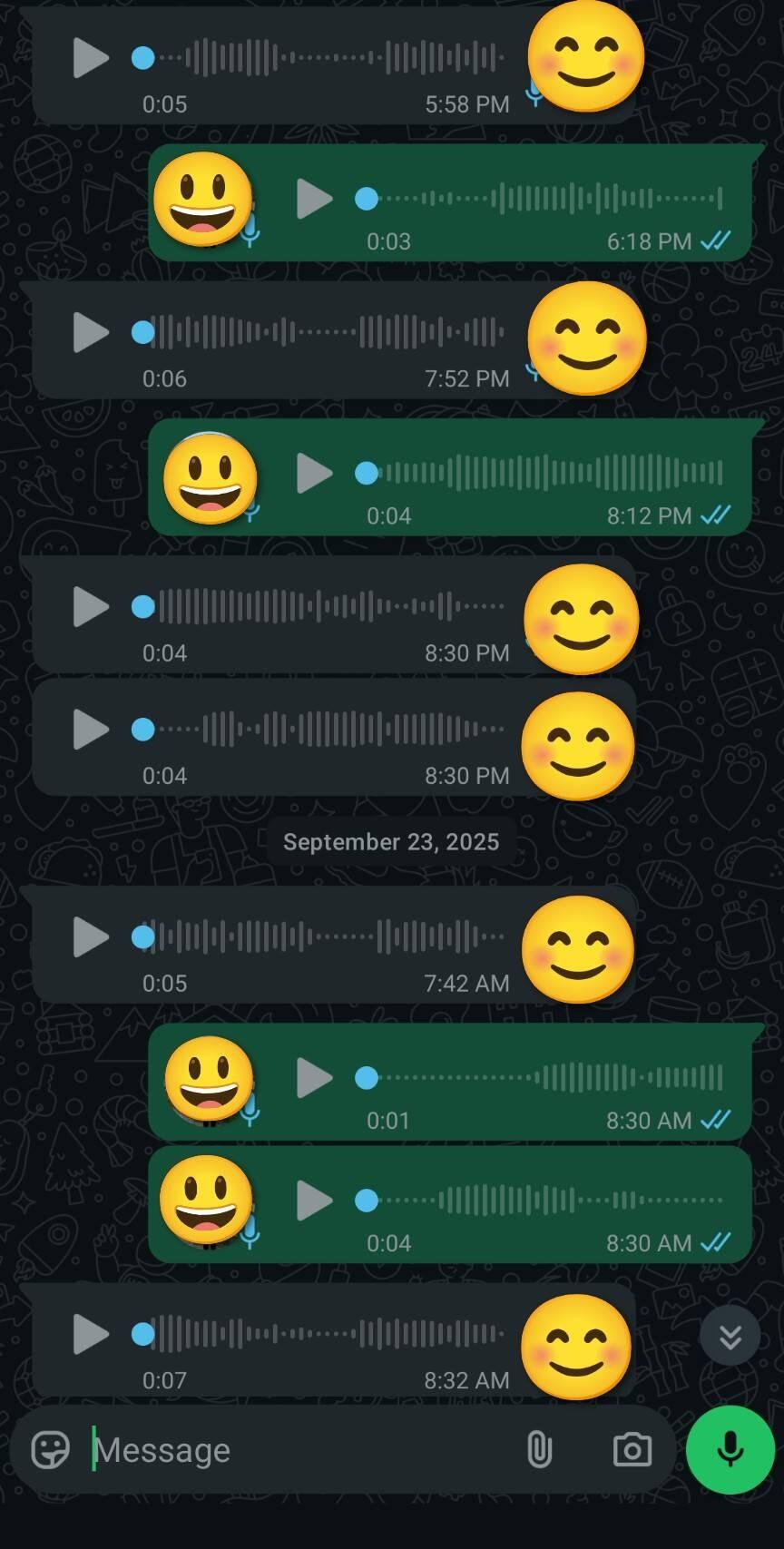Play the voice message from 5:58 PM

(x=91, y=58)
